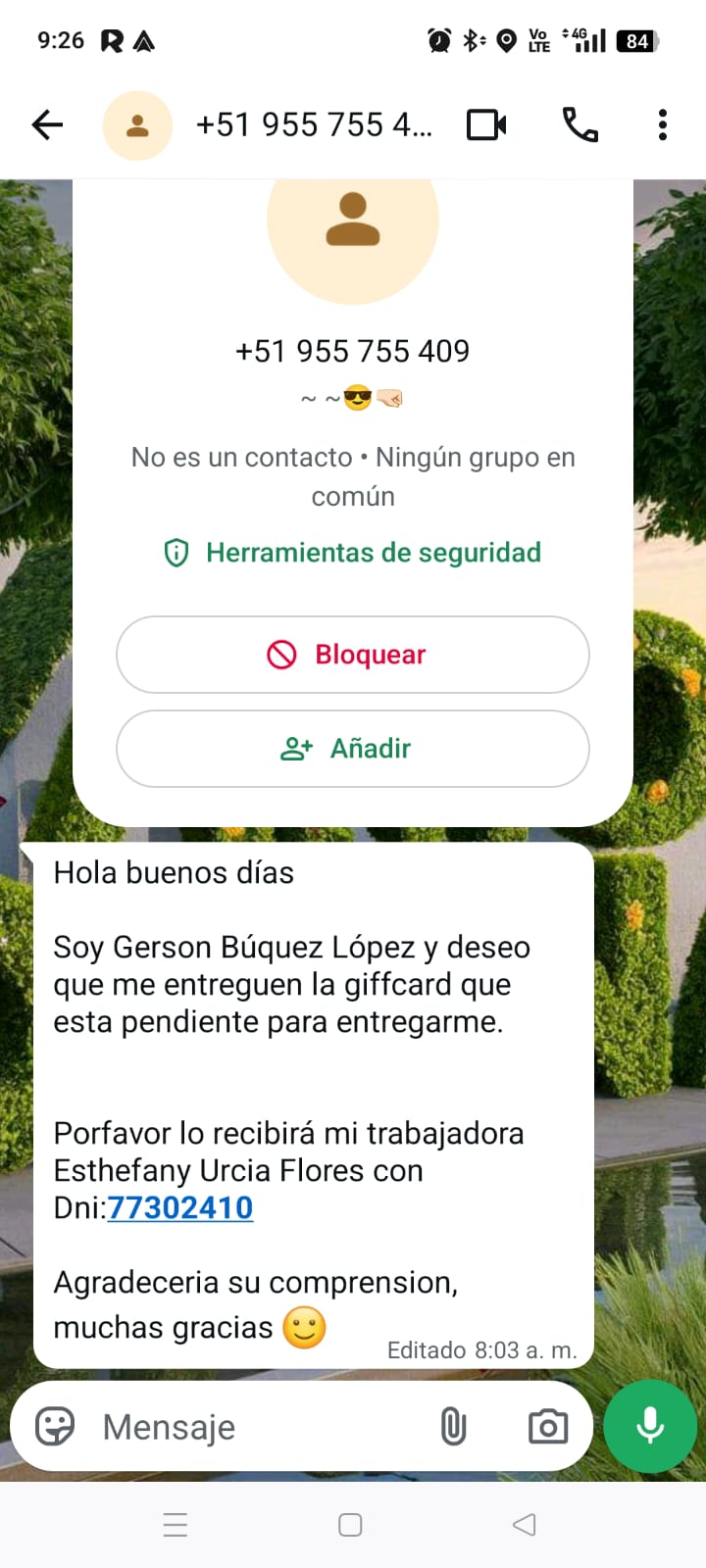Tap the system home button
This screenshot has height=1568, width=706.
click(x=350, y=1525)
